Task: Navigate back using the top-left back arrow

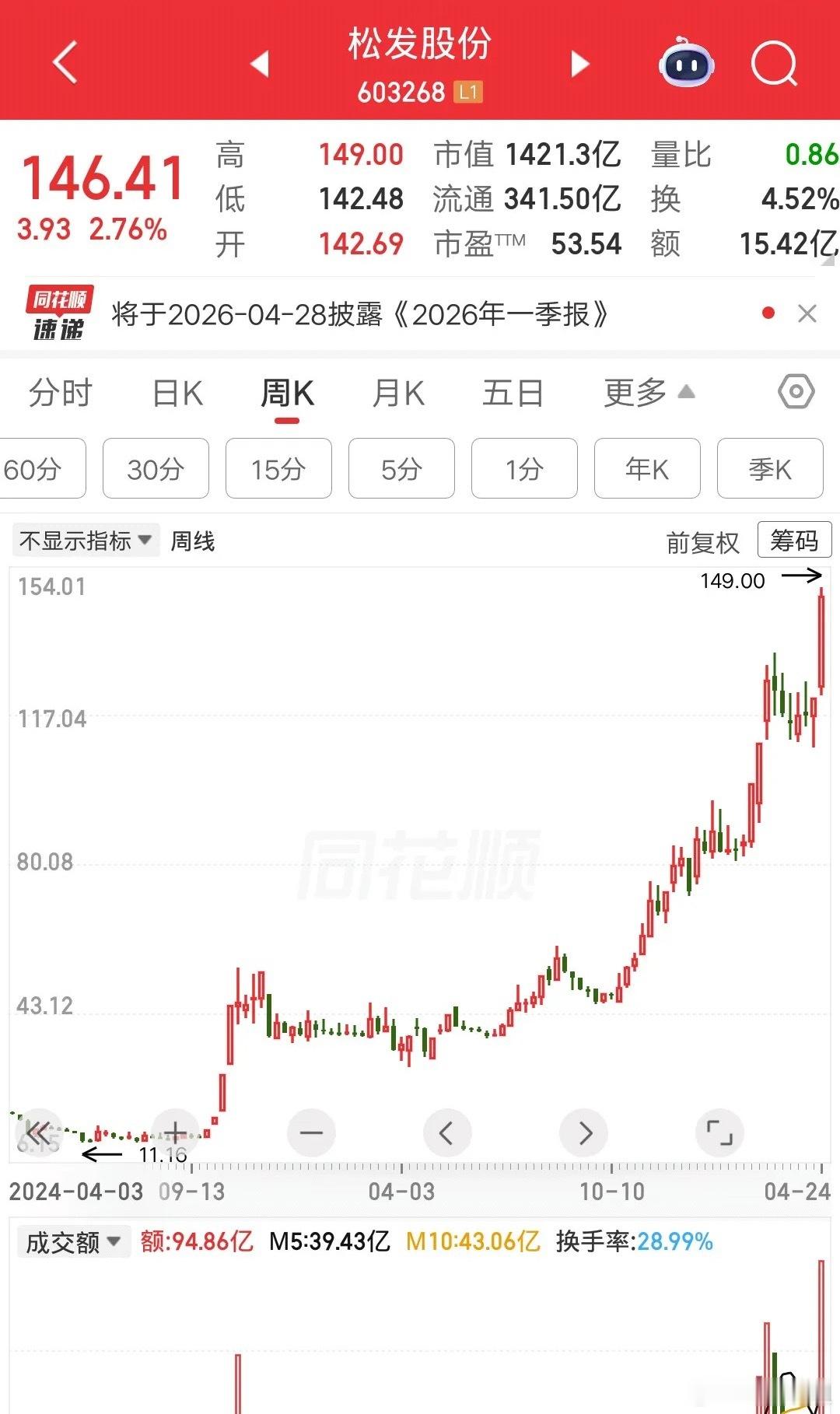Action: [66, 62]
